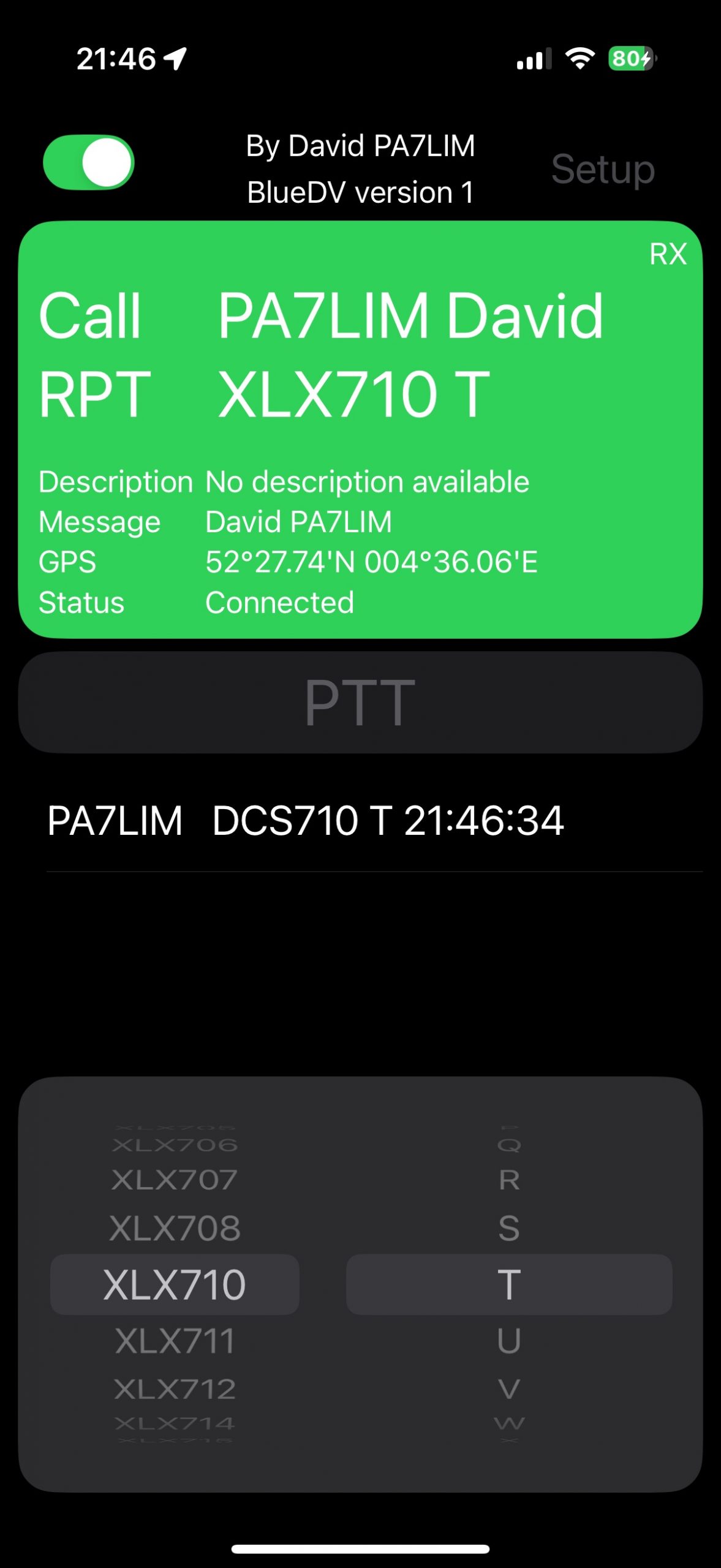The height and width of the screenshot is (1568, 721).
Task: Choose module U in the letter picker
Action: coord(509,1341)
